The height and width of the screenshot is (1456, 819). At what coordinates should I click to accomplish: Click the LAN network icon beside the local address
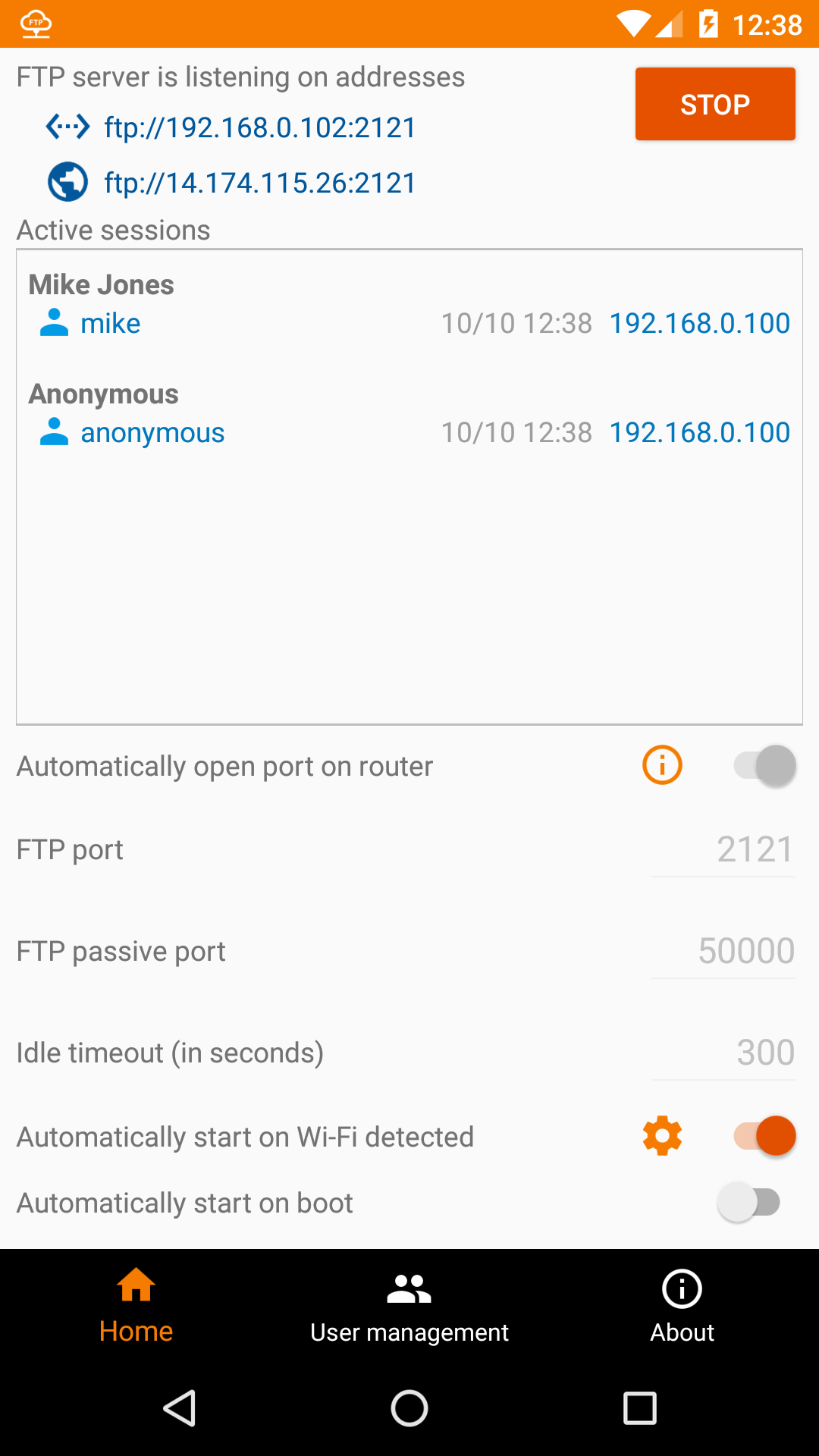point(67,127)
